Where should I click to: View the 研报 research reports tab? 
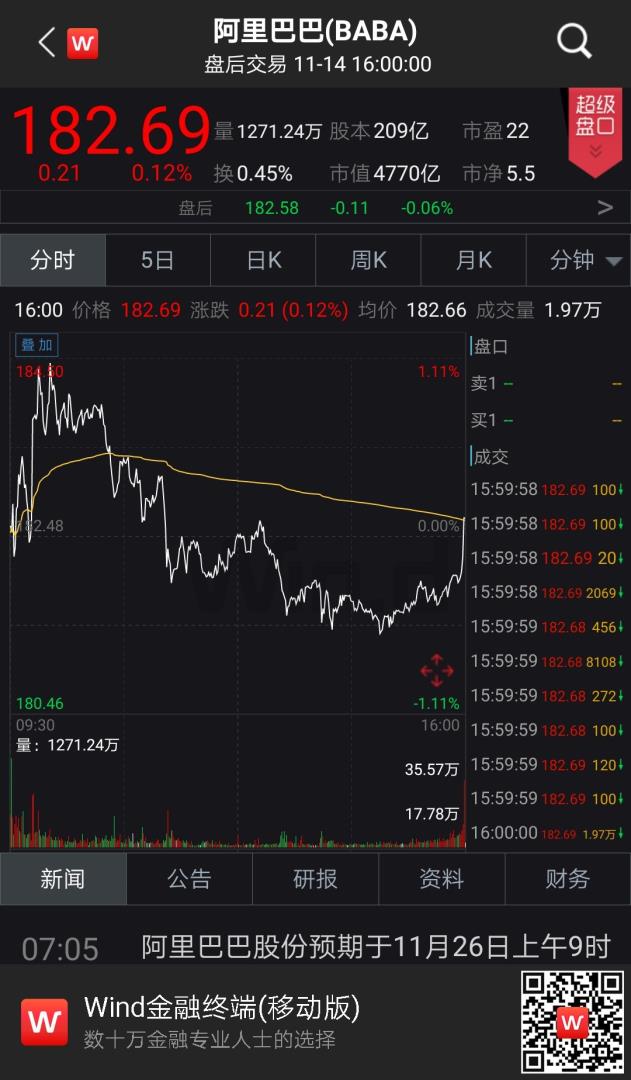click(315, 879)
